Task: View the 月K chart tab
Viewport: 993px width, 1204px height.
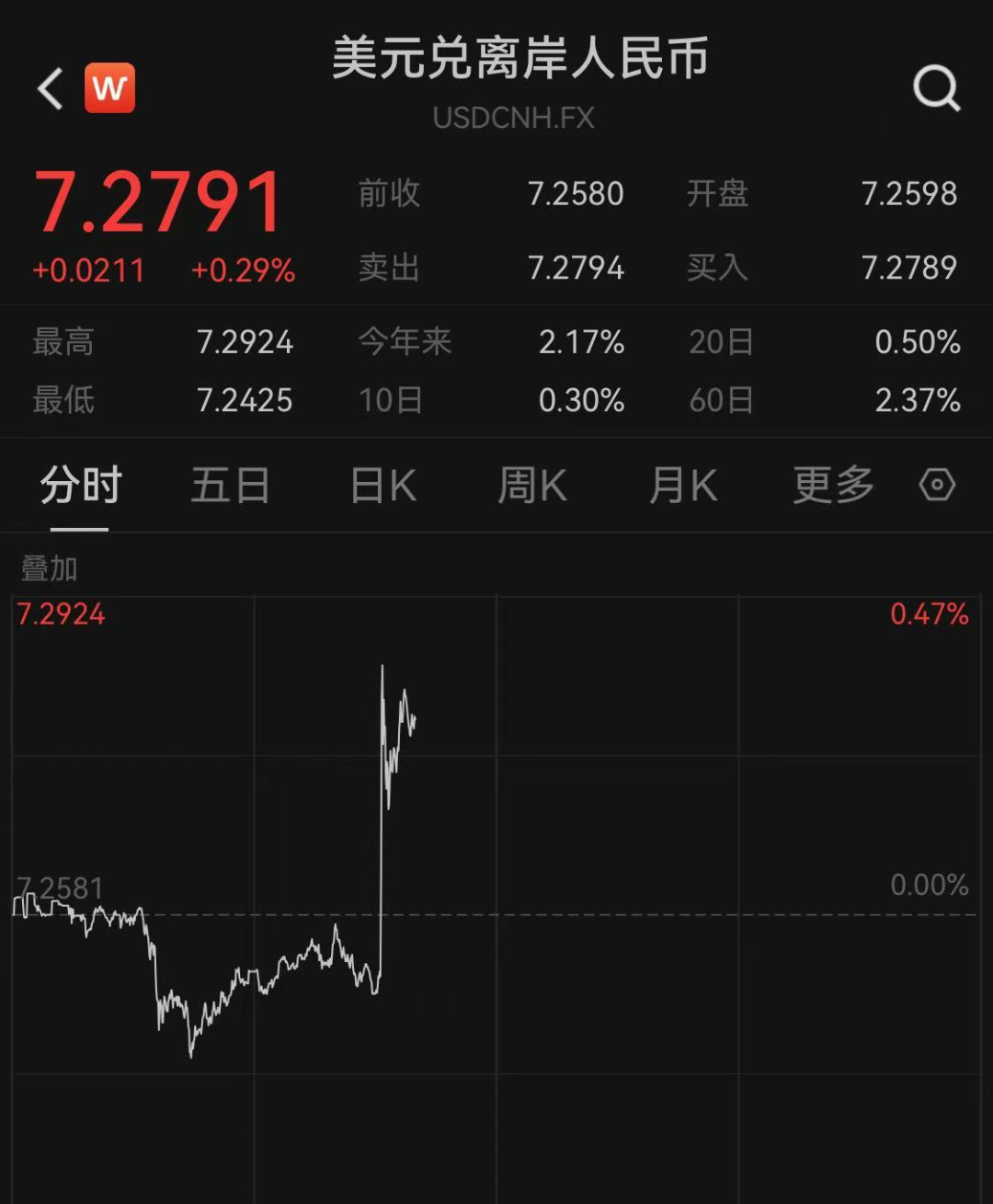Action: coord(683,486)
